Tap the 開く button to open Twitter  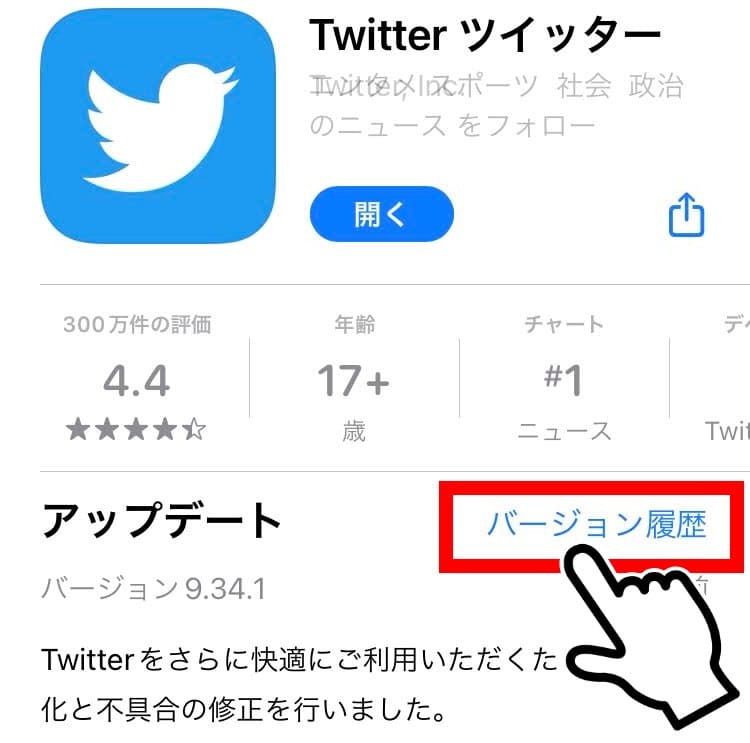(x=381, y=214)
